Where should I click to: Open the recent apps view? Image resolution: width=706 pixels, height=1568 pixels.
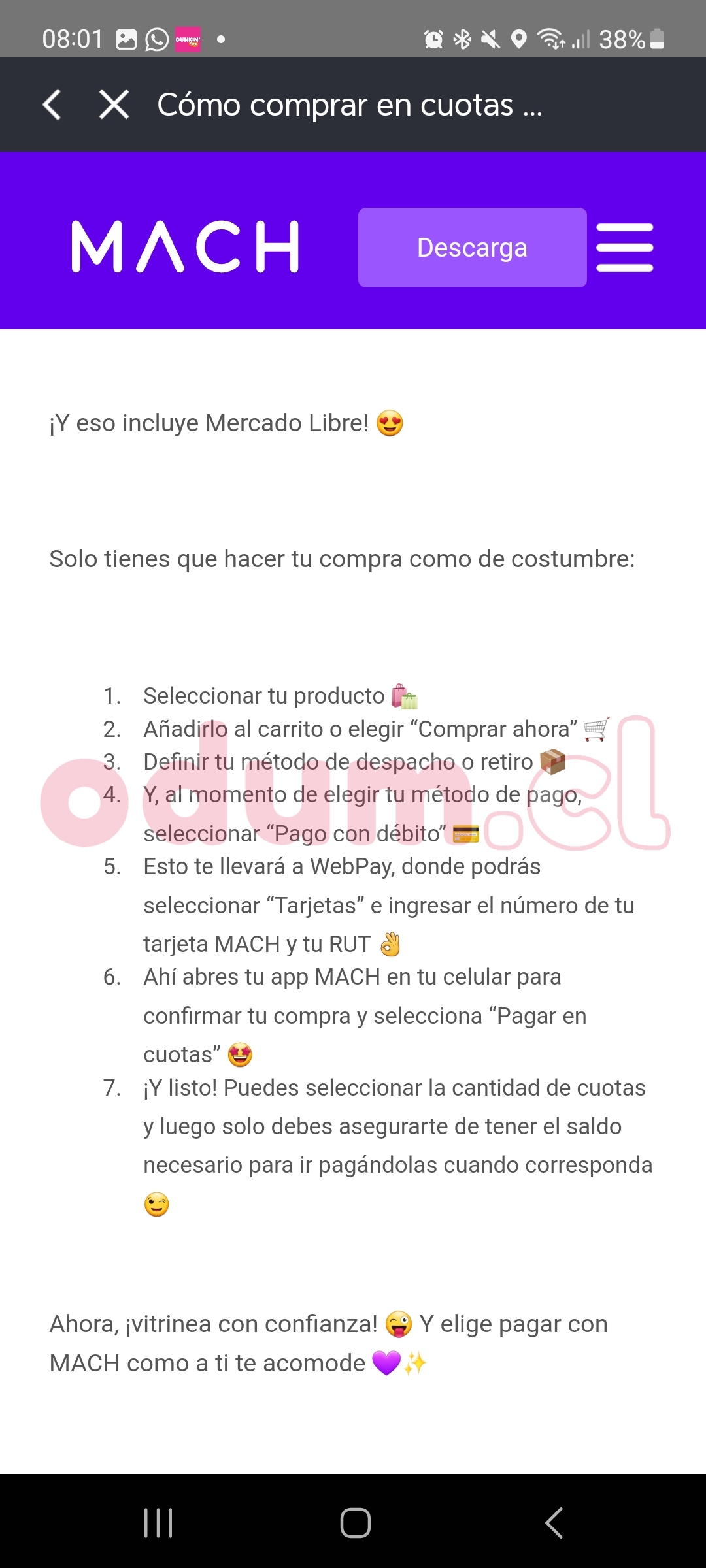158,1523
